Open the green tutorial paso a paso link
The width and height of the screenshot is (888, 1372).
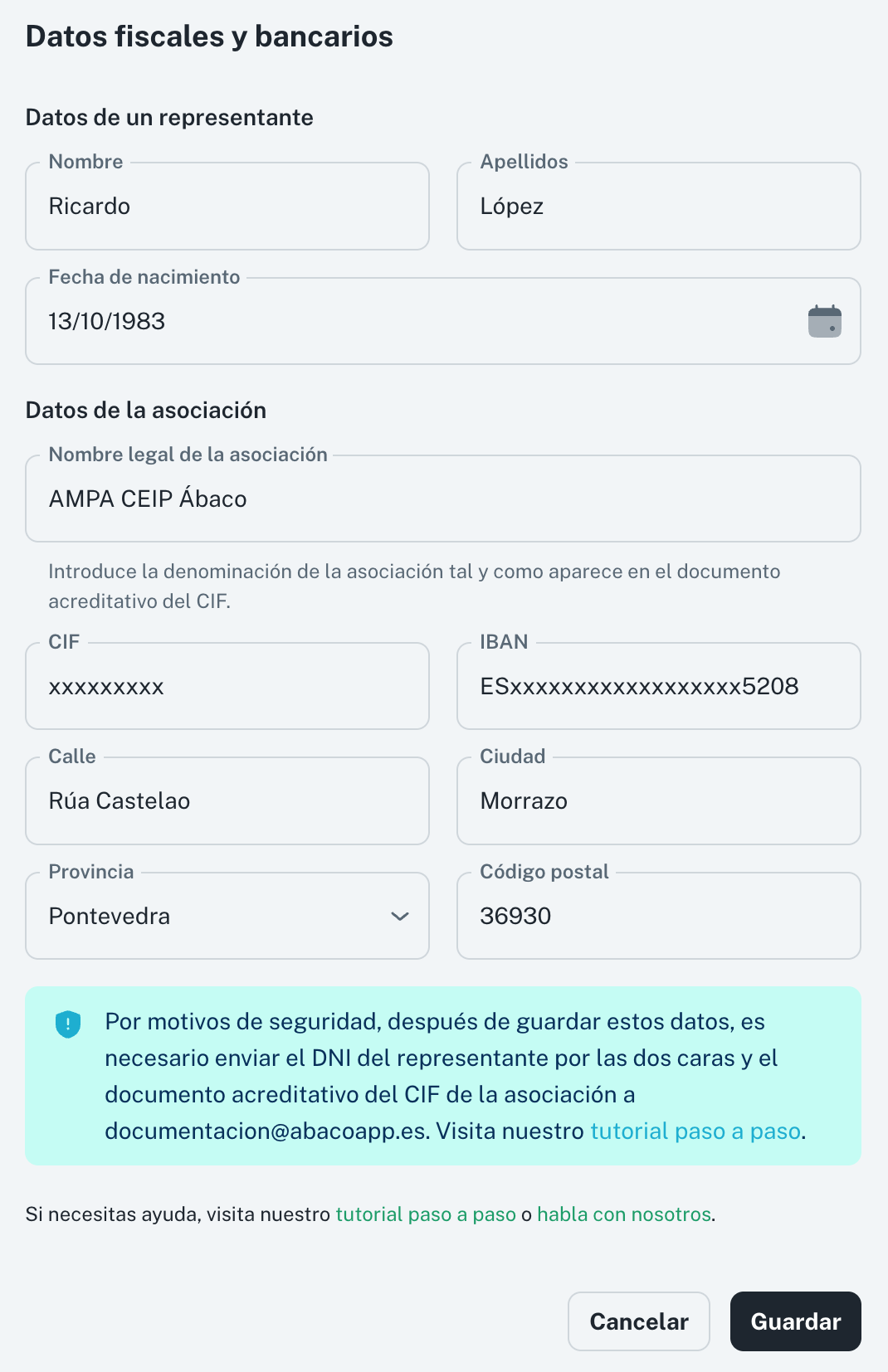click(426, 1214)
